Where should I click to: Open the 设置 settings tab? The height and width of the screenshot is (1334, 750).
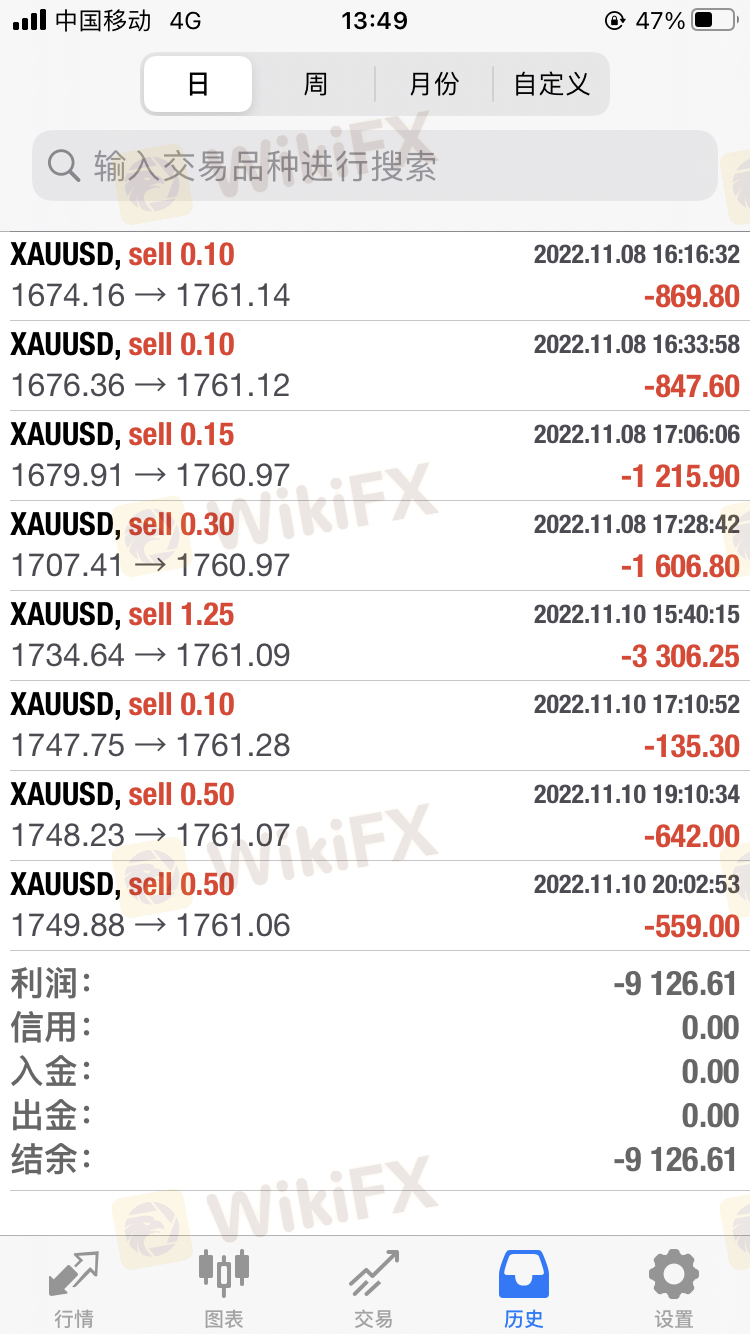pyautogui.click(x=674, y=1288)
